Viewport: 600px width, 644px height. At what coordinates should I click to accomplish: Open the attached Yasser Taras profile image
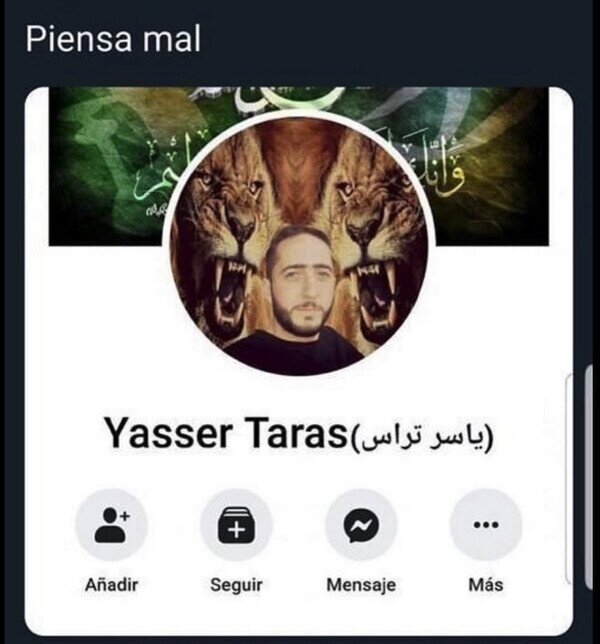click(299, 361)
